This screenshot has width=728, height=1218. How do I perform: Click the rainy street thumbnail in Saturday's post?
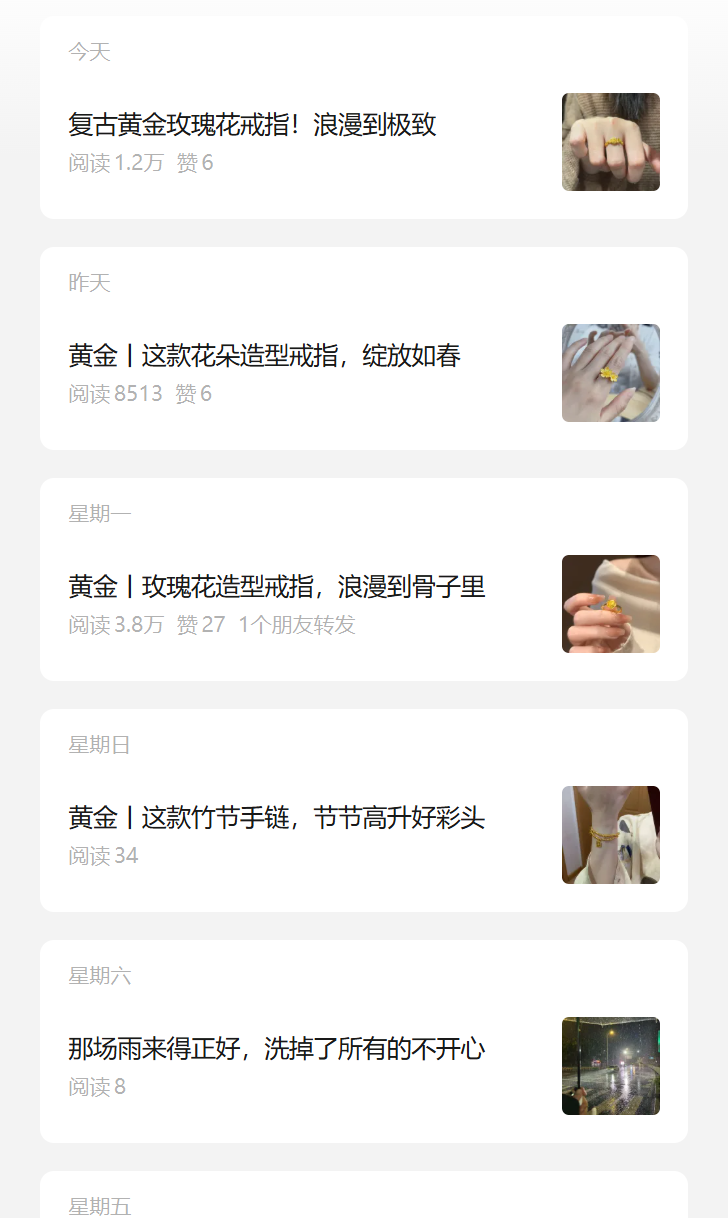click(610, 1066)
